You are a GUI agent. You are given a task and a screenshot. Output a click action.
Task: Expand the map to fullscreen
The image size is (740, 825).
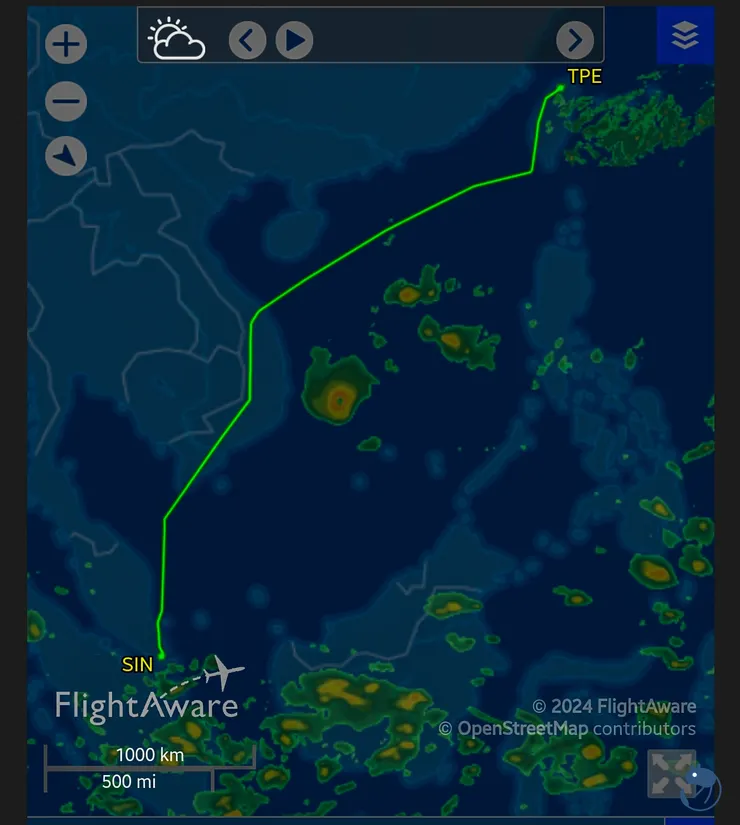[x=670, y=773]
